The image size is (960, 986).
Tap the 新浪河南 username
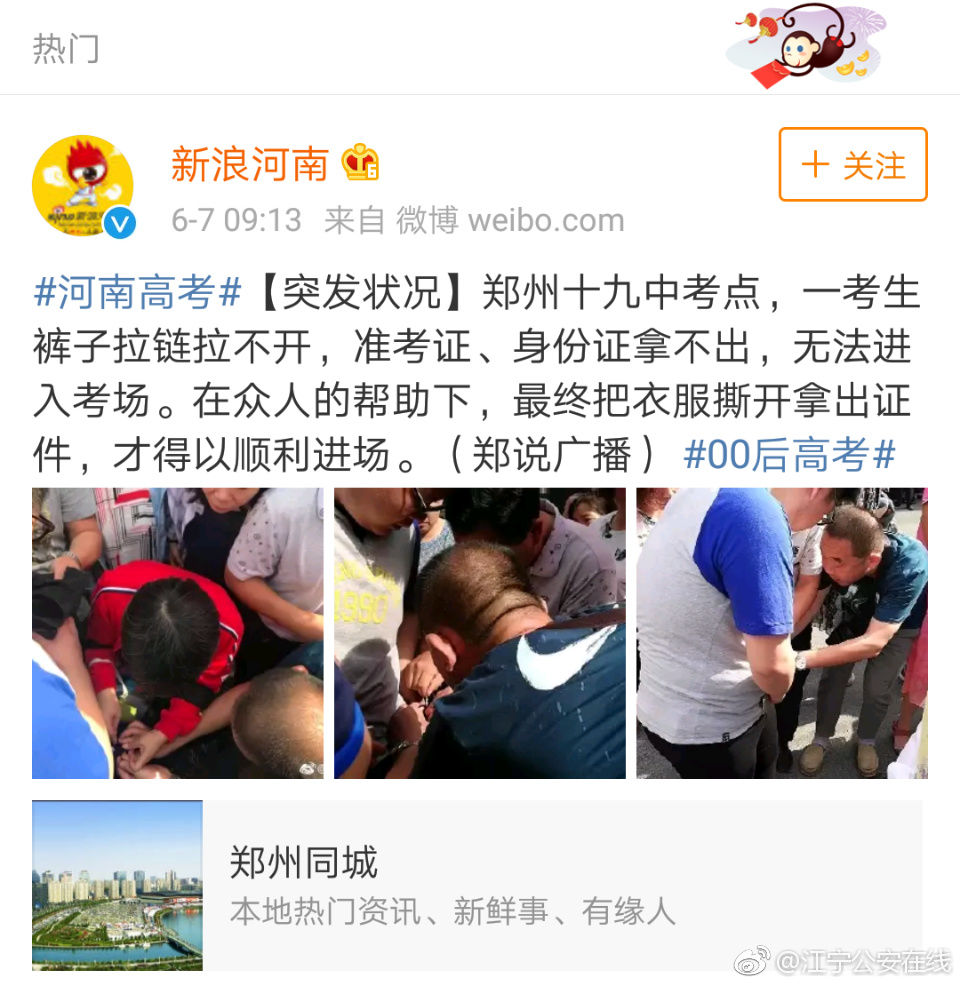click(x=250, y=164)
